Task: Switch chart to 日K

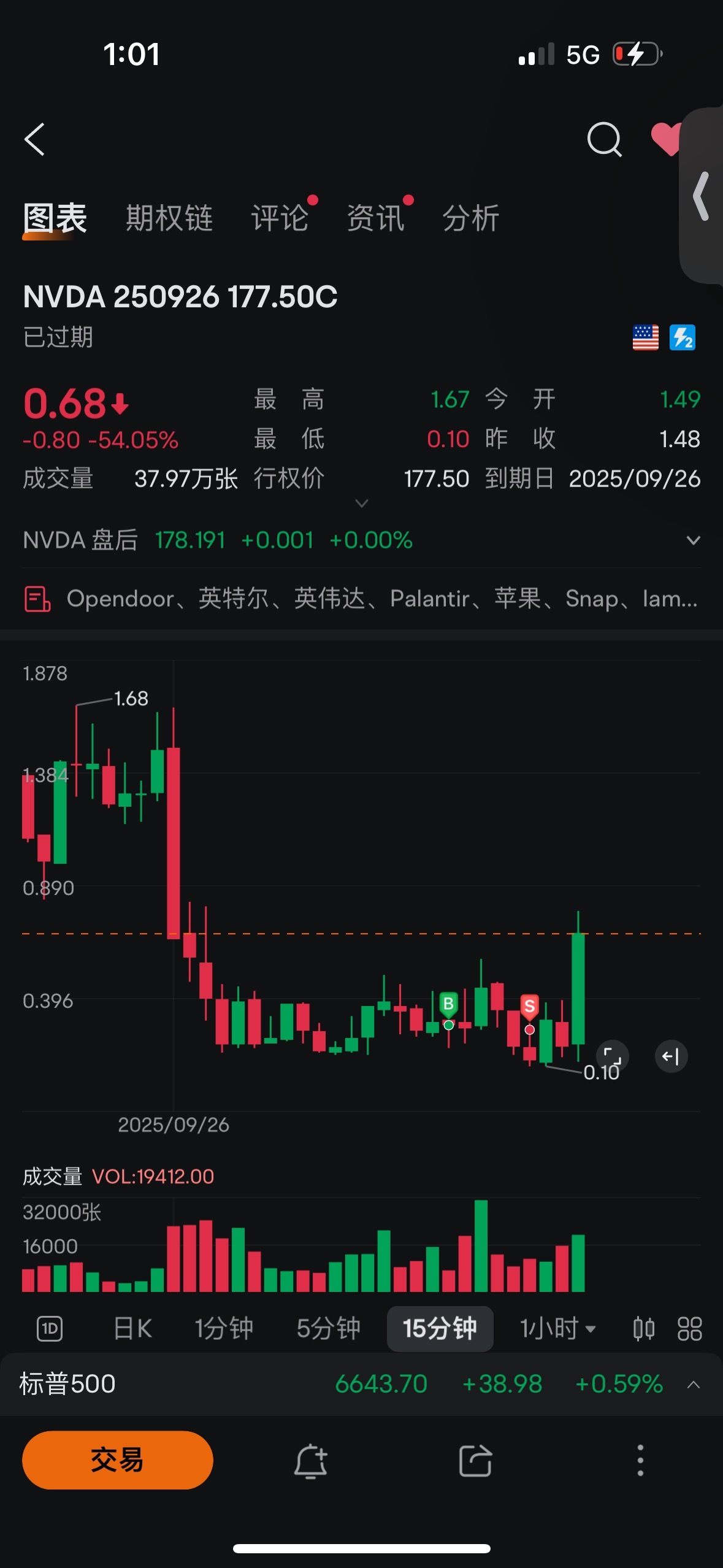Action: pyautogui.click(x=132, y=1329)
